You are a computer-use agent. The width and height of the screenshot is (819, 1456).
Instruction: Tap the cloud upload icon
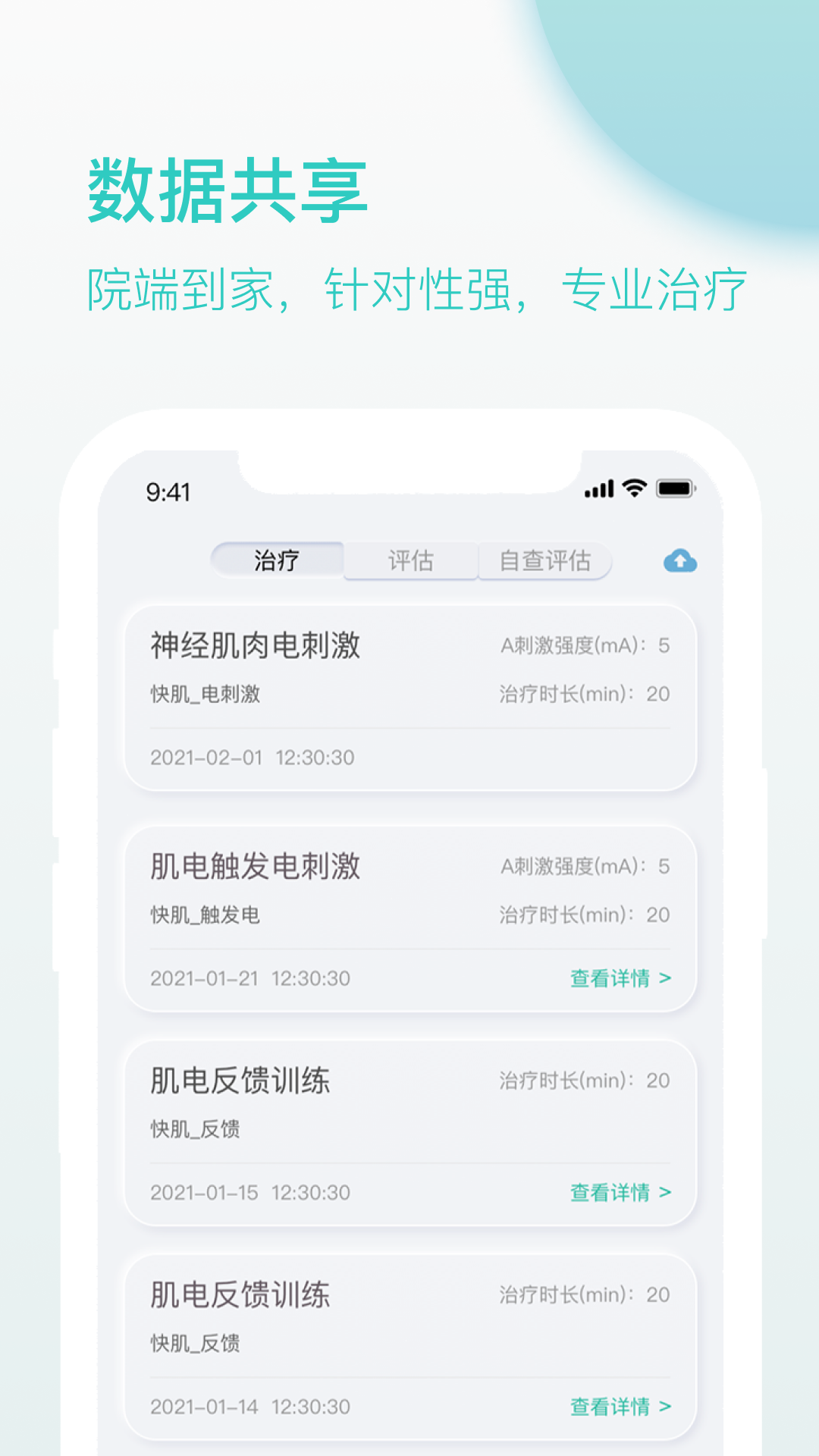680,562
